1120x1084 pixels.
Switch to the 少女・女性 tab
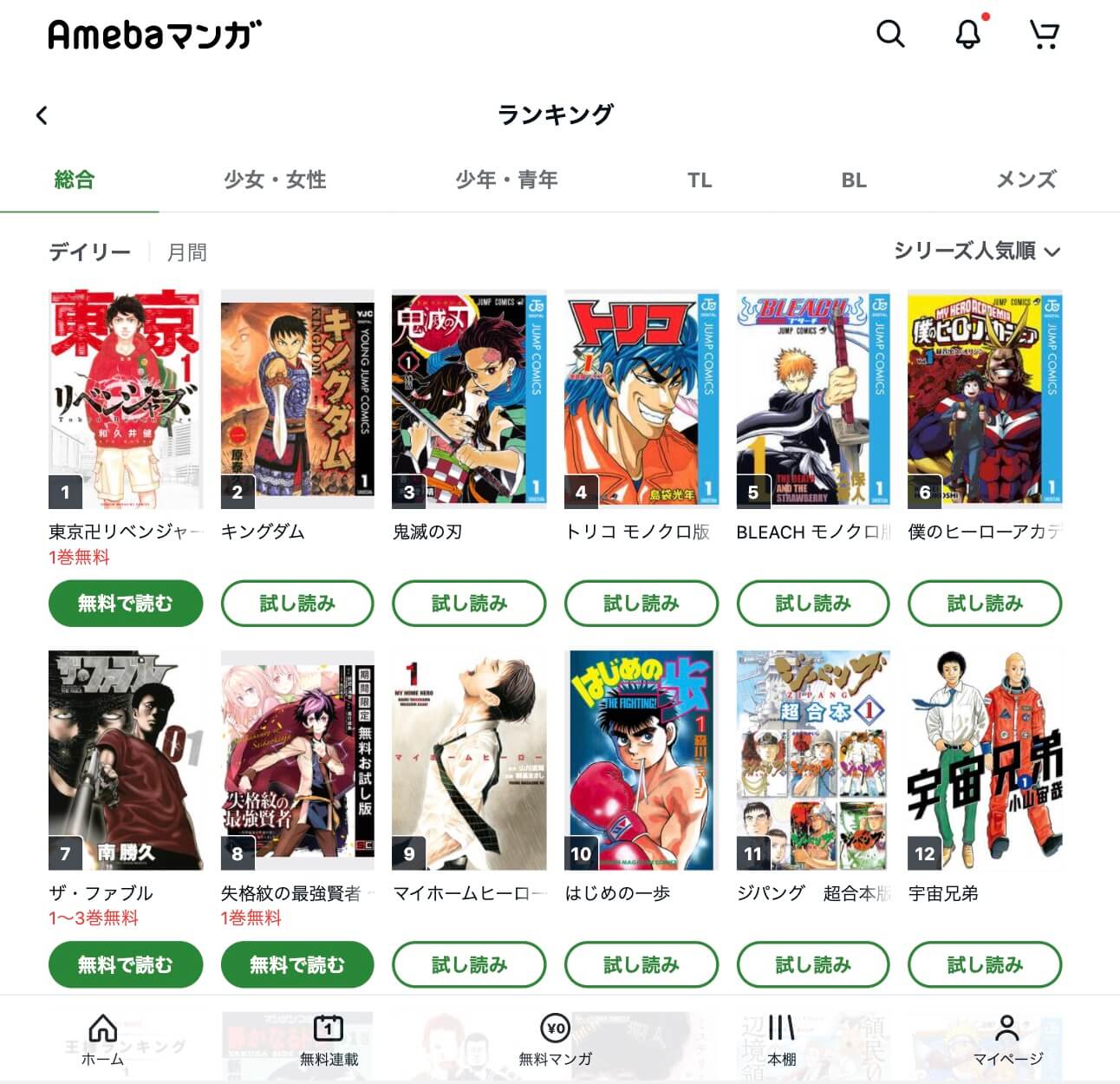[275, 180]
